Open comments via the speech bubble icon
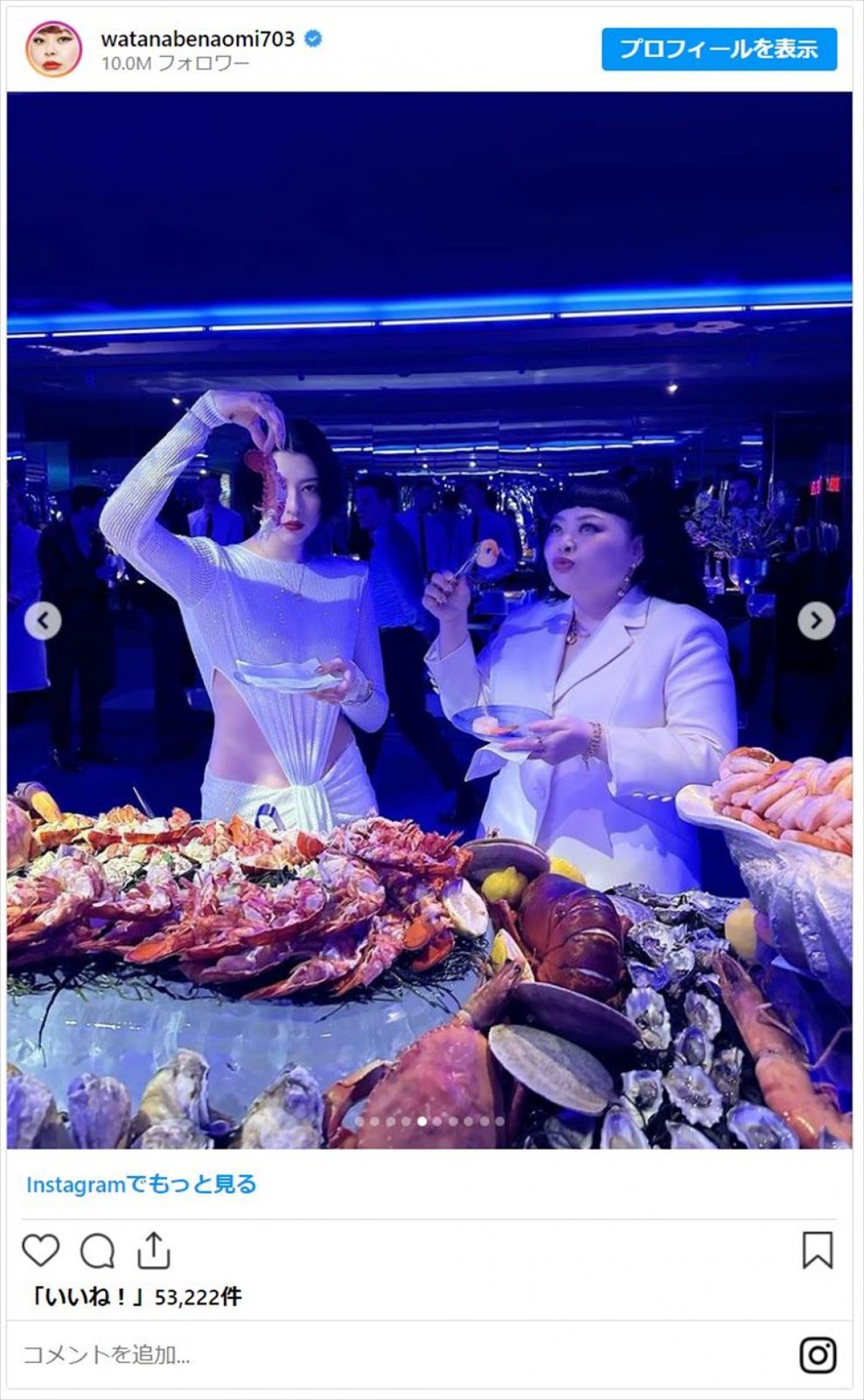Screen dimensions: 864x1400 pyautogui.click(x=97, y=1251)
